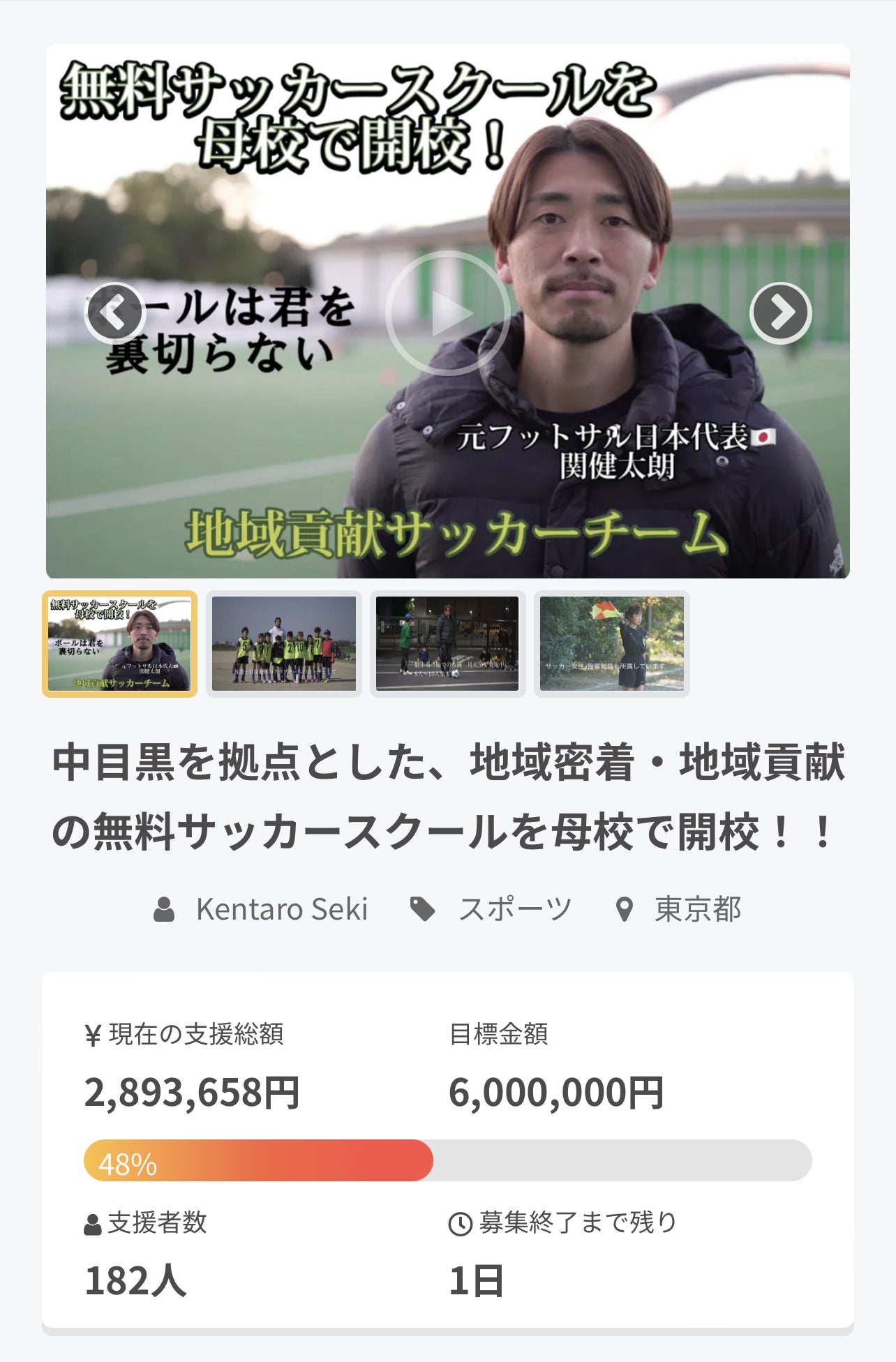Open the スポーツ category
Viewport: 896px width, 1362px height.
pyautogui.click(x=514, y=909)
